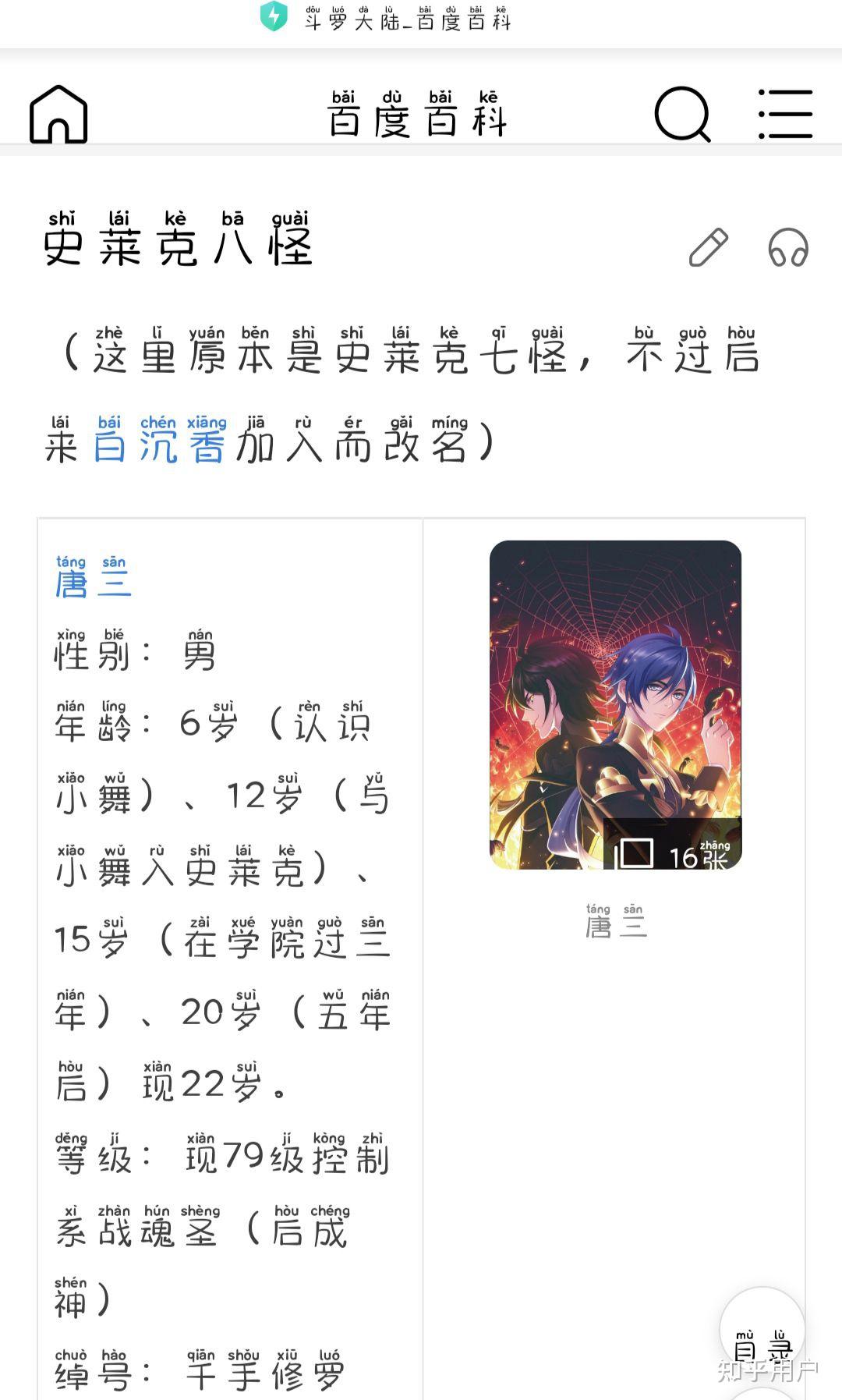This screenshot has width=842, height=1400.
Task: Open the 唐三 character link
Action: tap(93, 583)
